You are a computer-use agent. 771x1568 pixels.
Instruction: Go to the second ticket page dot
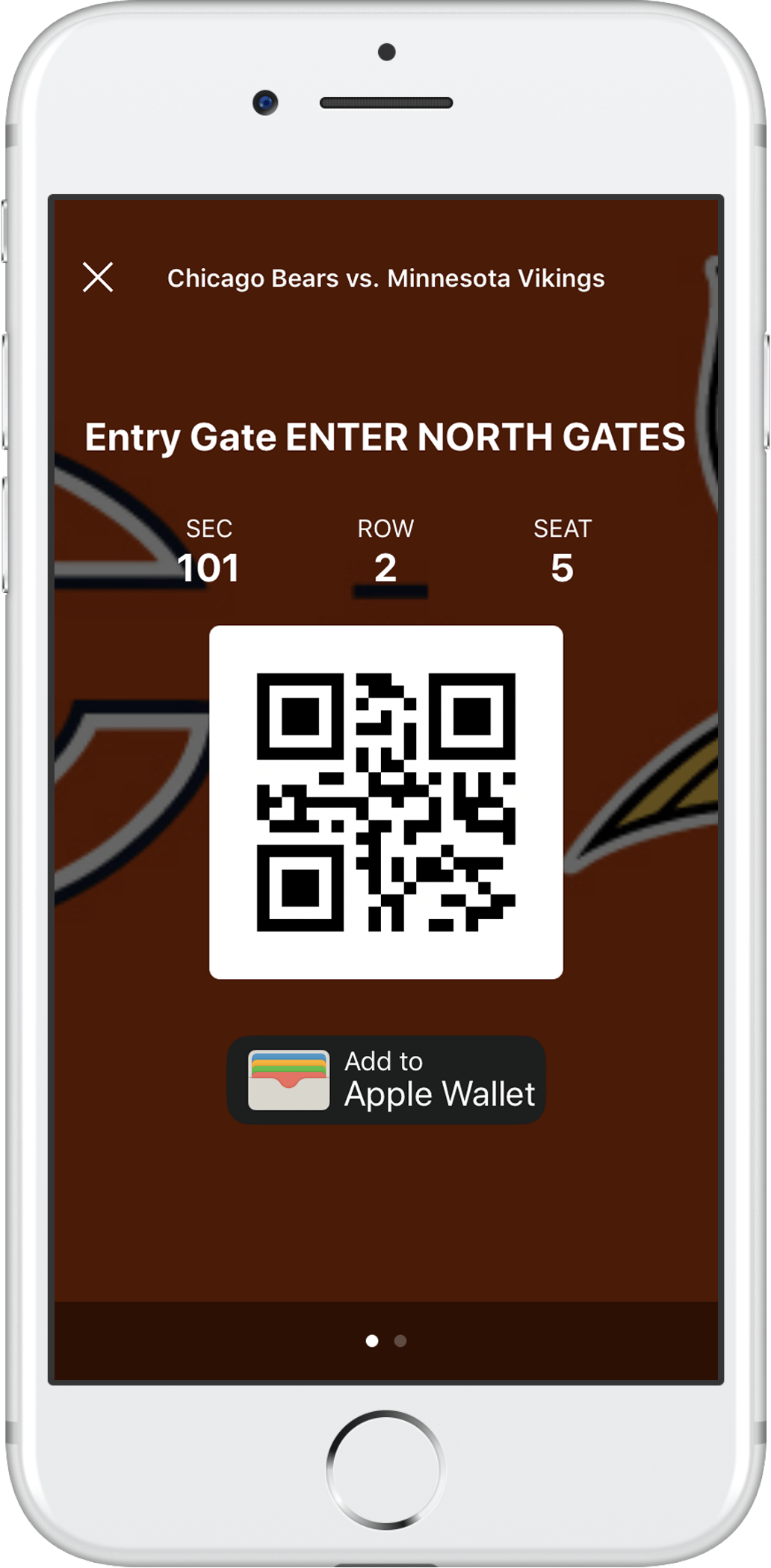(x=400, y=1341)
